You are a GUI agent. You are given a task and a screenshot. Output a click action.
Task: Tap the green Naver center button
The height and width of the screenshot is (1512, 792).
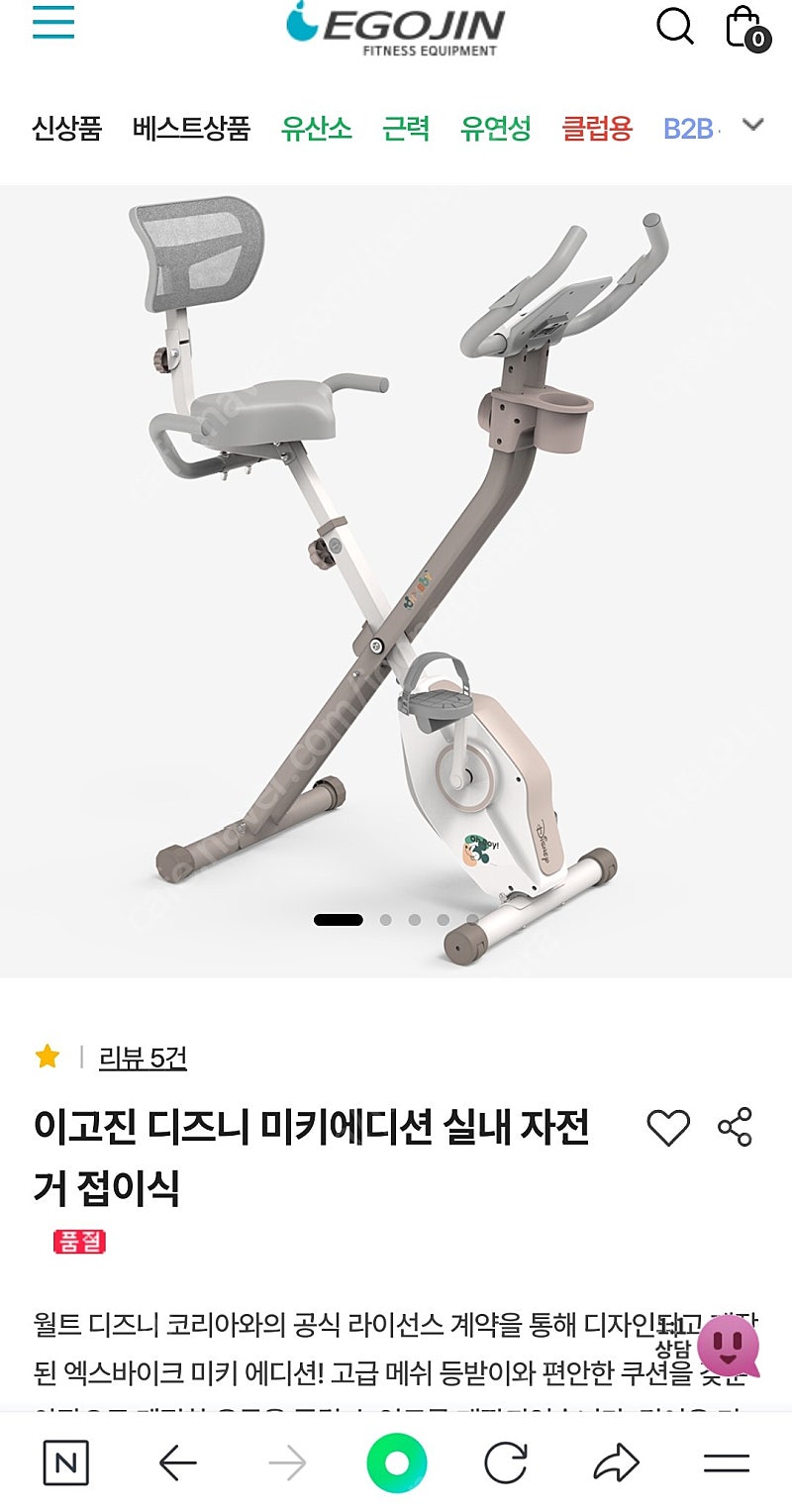pyautogui.click(x=396, y=1462)
